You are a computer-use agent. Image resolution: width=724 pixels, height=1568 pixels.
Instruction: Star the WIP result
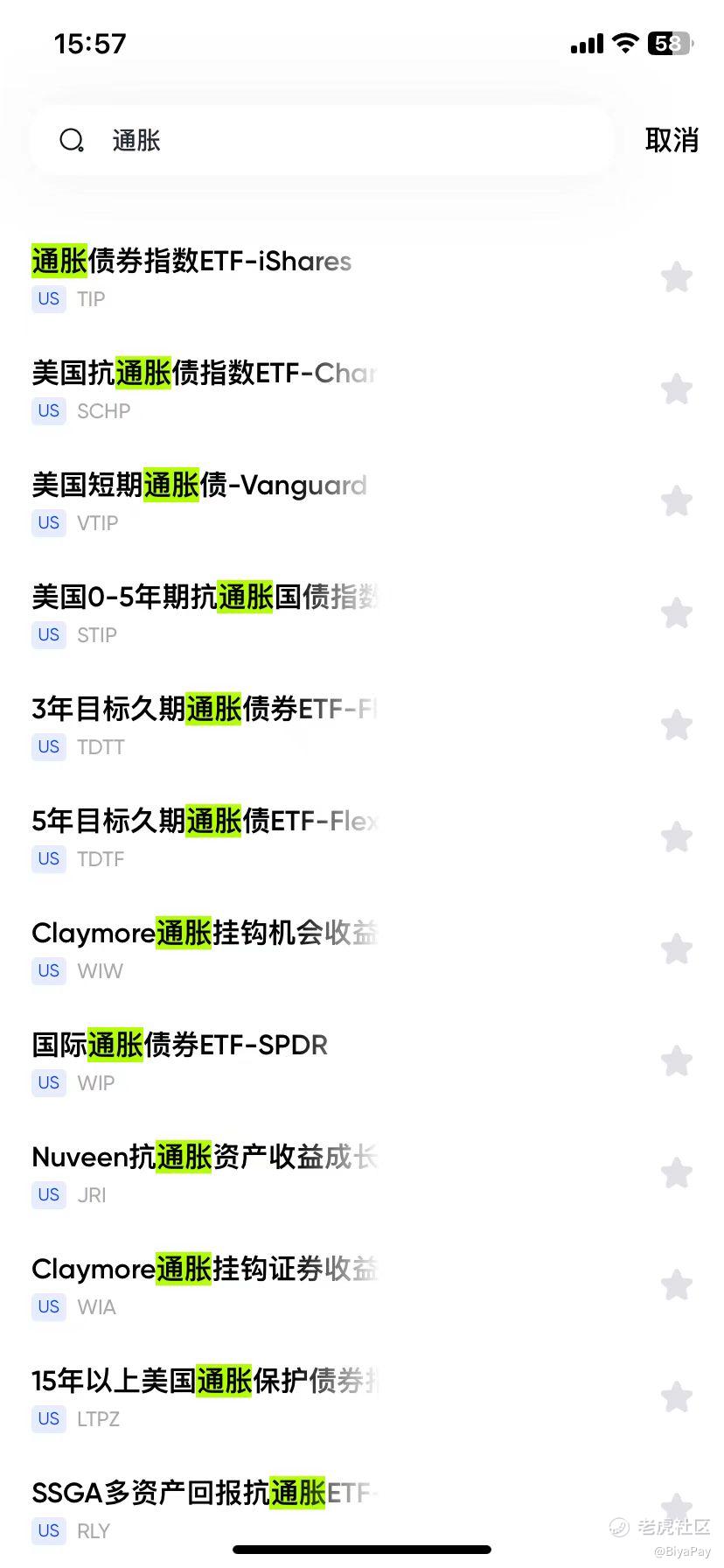[x=677, y=1061]
